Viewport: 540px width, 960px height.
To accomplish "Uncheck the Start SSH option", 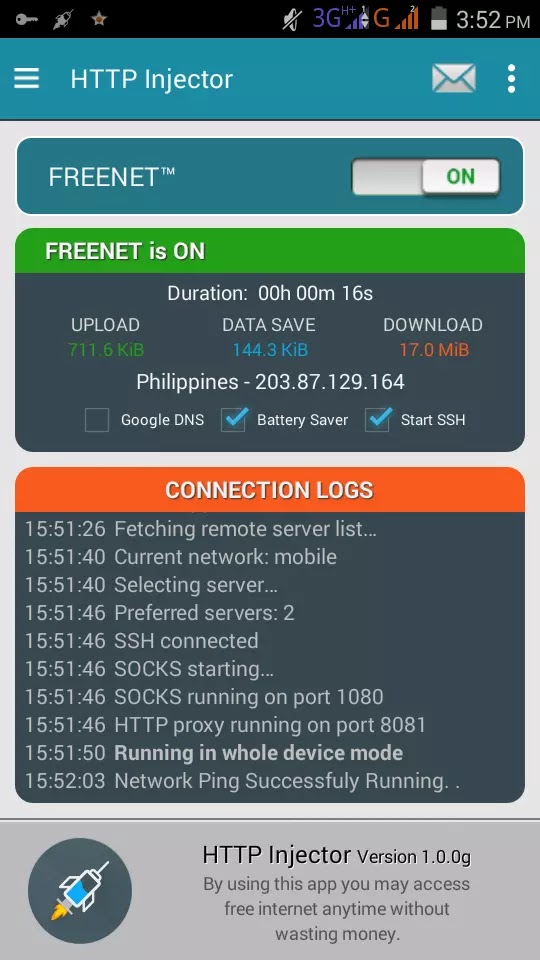I will pyautogui.click(x=377, y=420).
